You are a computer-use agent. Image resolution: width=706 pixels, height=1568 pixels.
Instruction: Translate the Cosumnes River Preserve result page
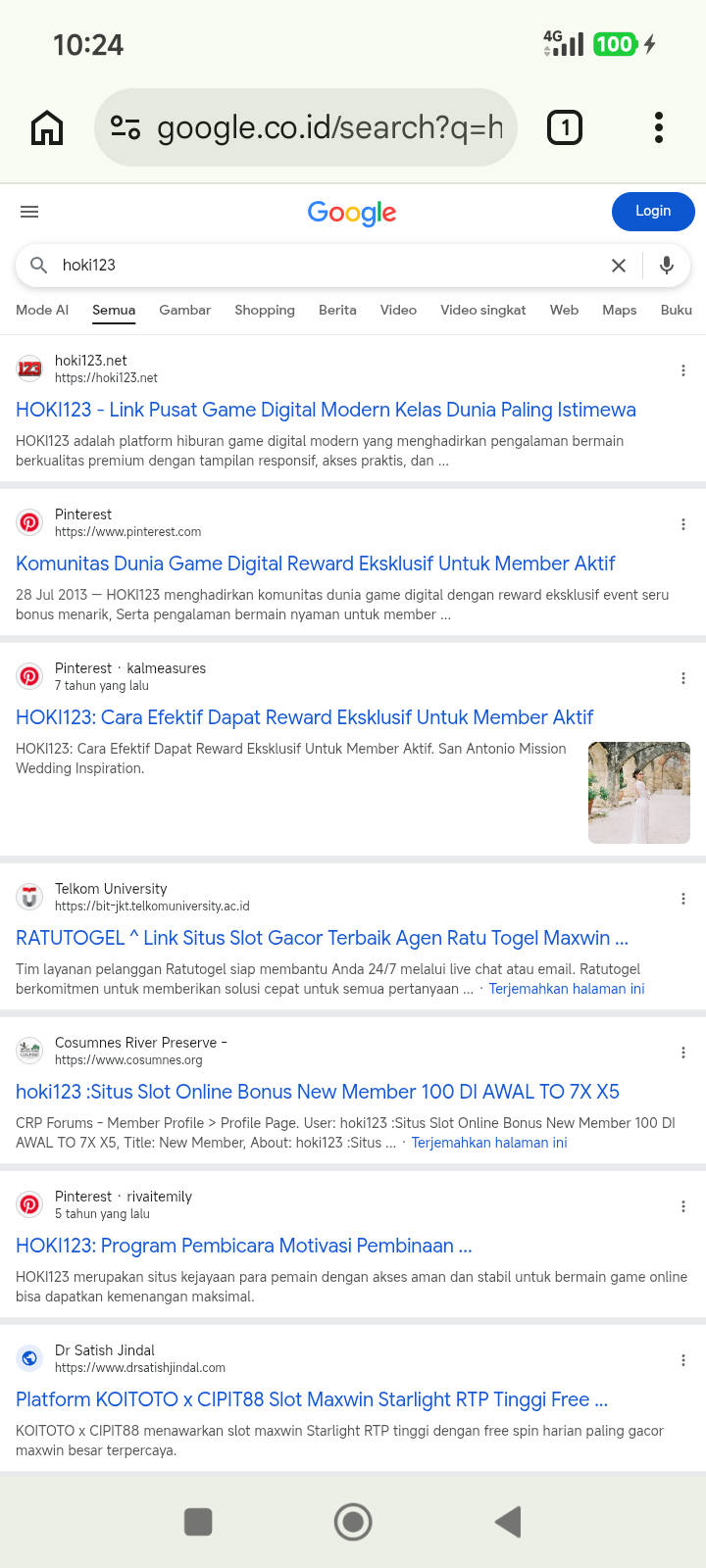(489, 1143)
